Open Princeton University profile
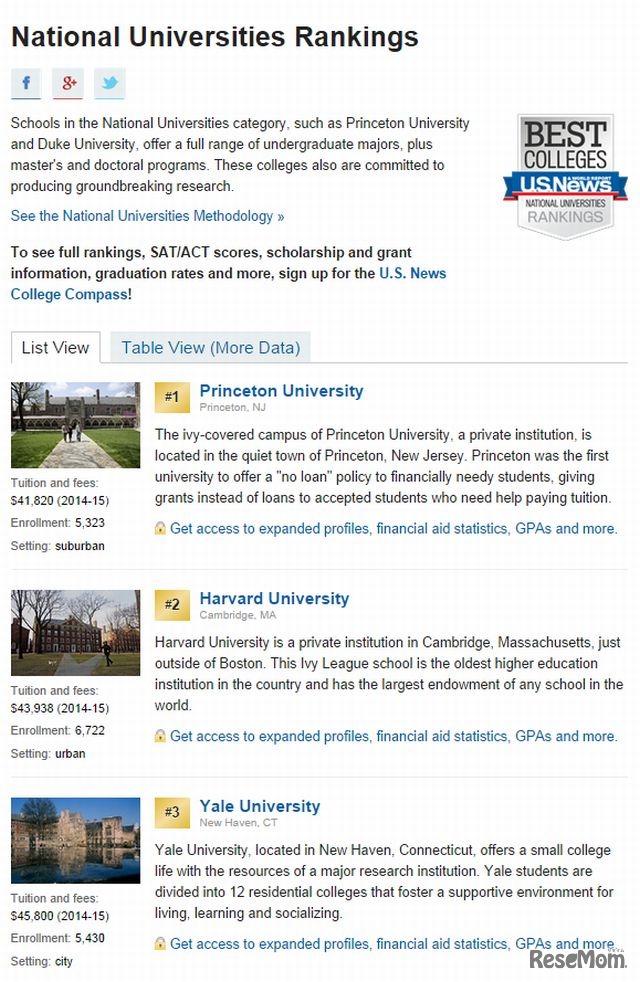This screenshot has width=640, height=982. tap(281, 391)
